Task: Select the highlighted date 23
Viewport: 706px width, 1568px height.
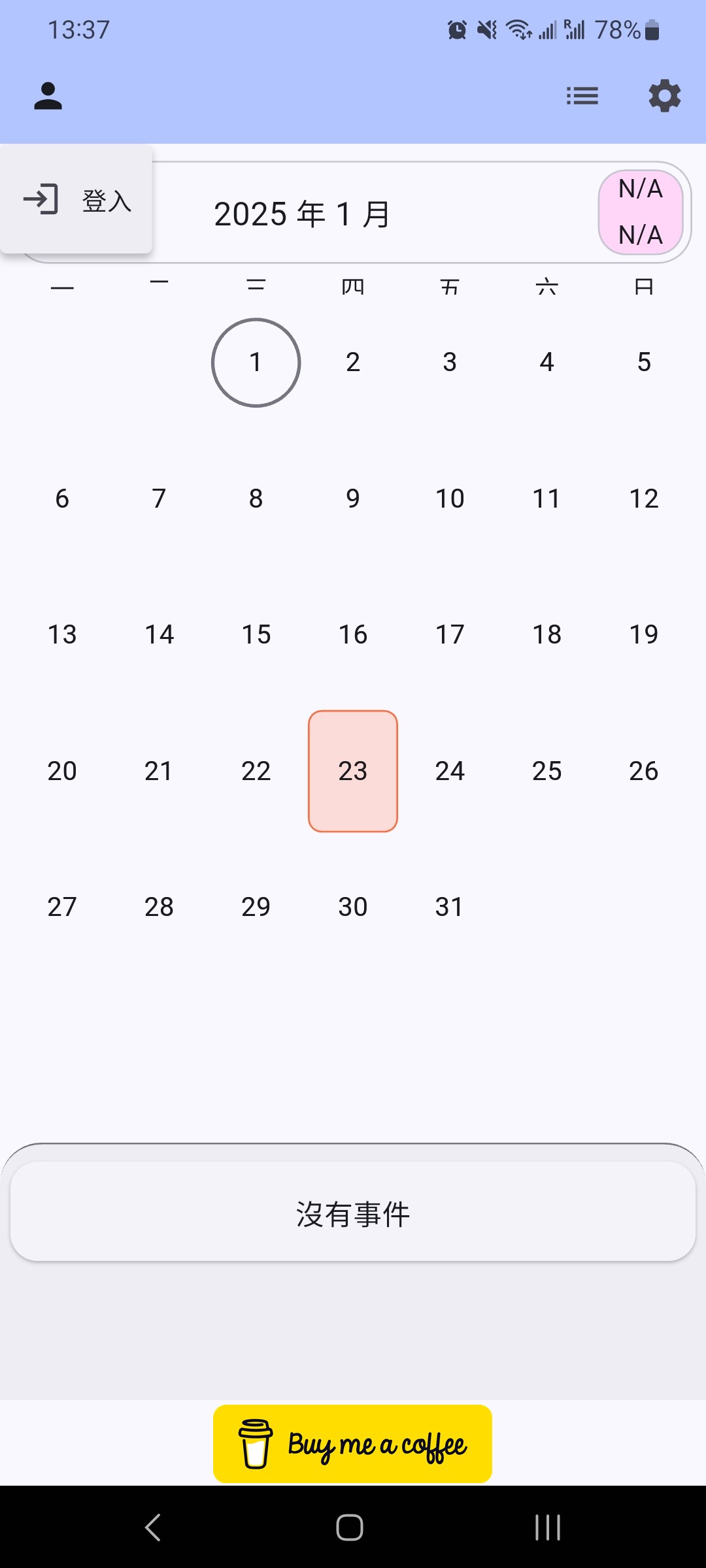Action: coord(353,771)
